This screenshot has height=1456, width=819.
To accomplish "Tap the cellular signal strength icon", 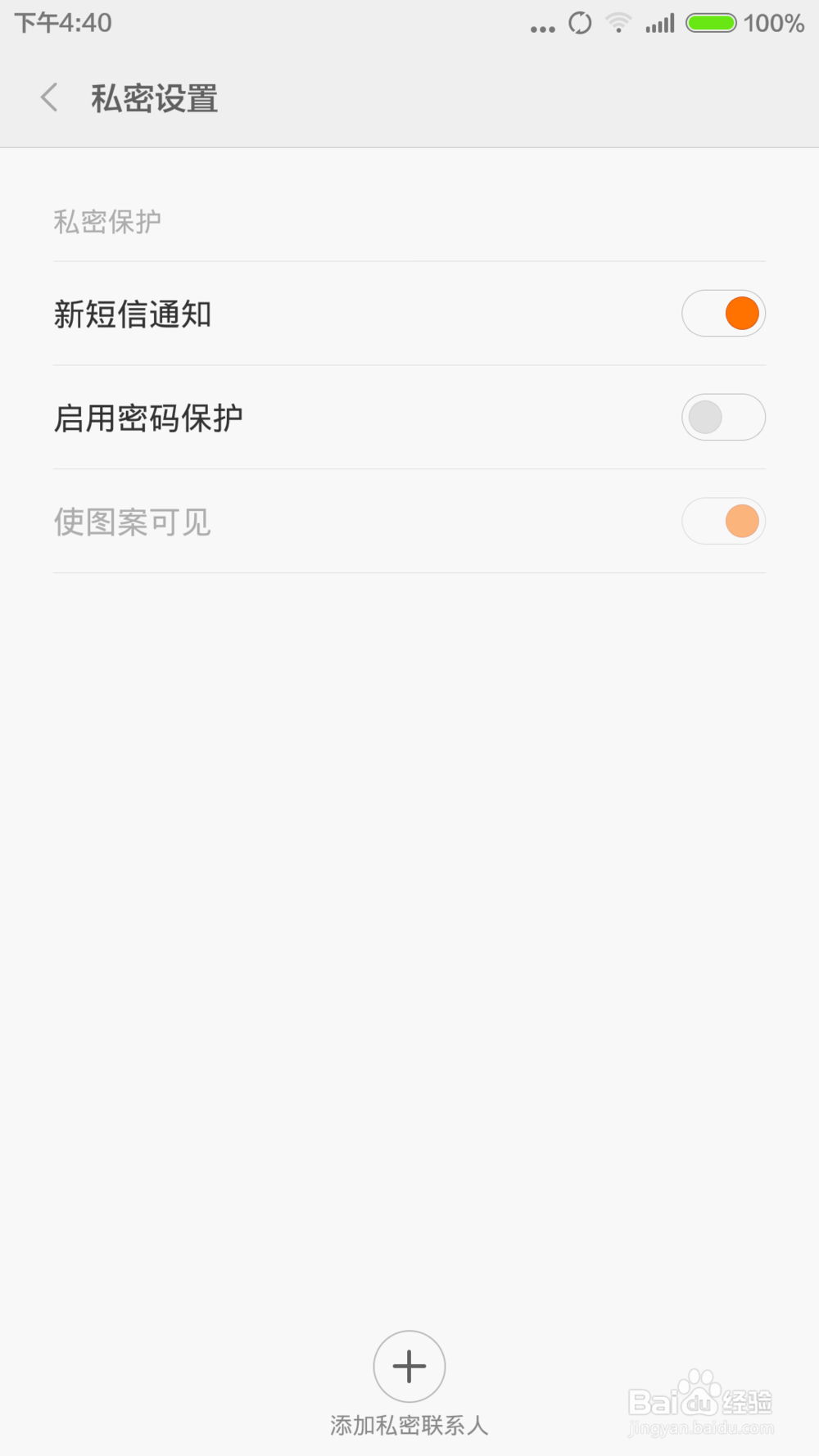I will point(659,24).
